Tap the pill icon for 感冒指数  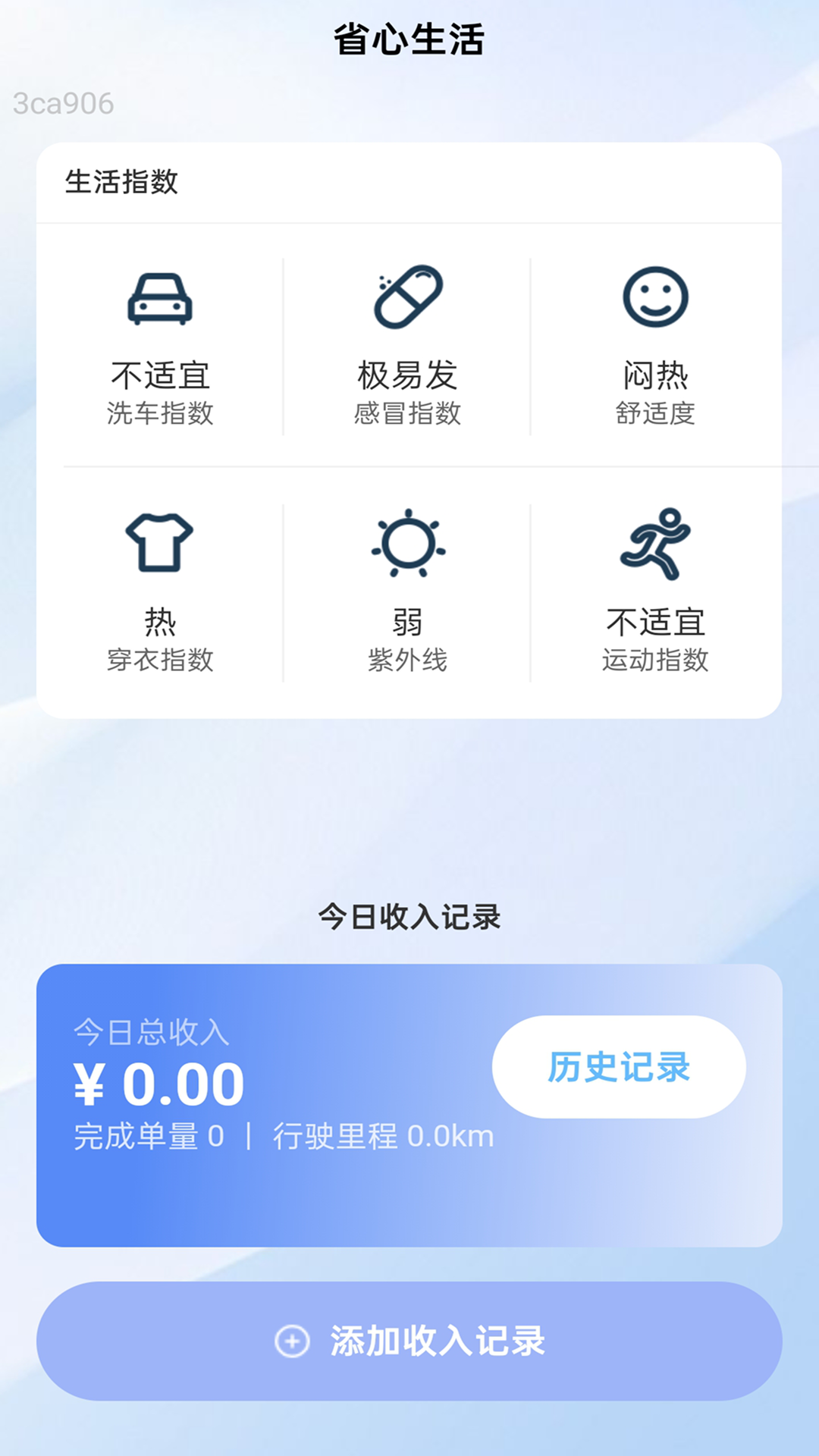pos(409,296)
